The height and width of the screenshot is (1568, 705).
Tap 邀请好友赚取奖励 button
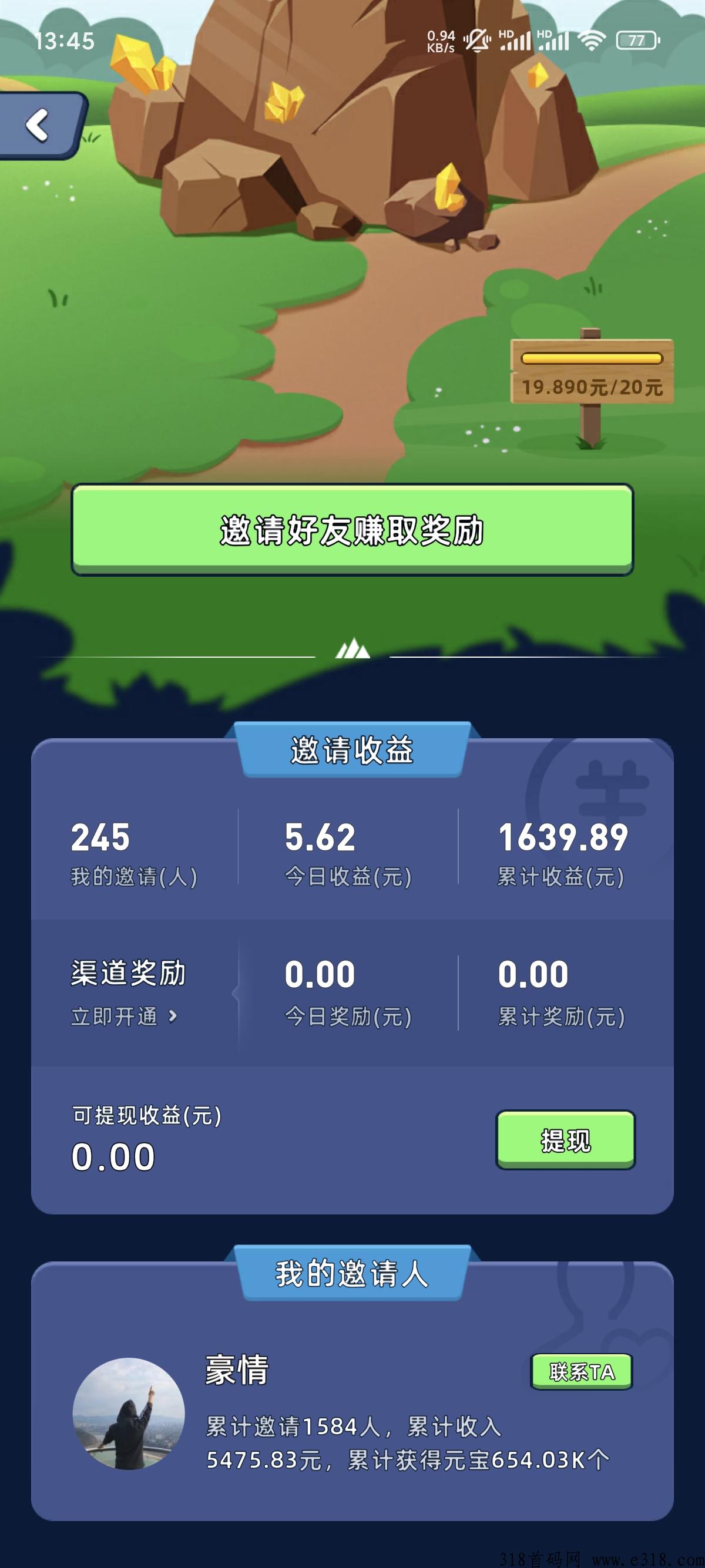tap(352, 529)
